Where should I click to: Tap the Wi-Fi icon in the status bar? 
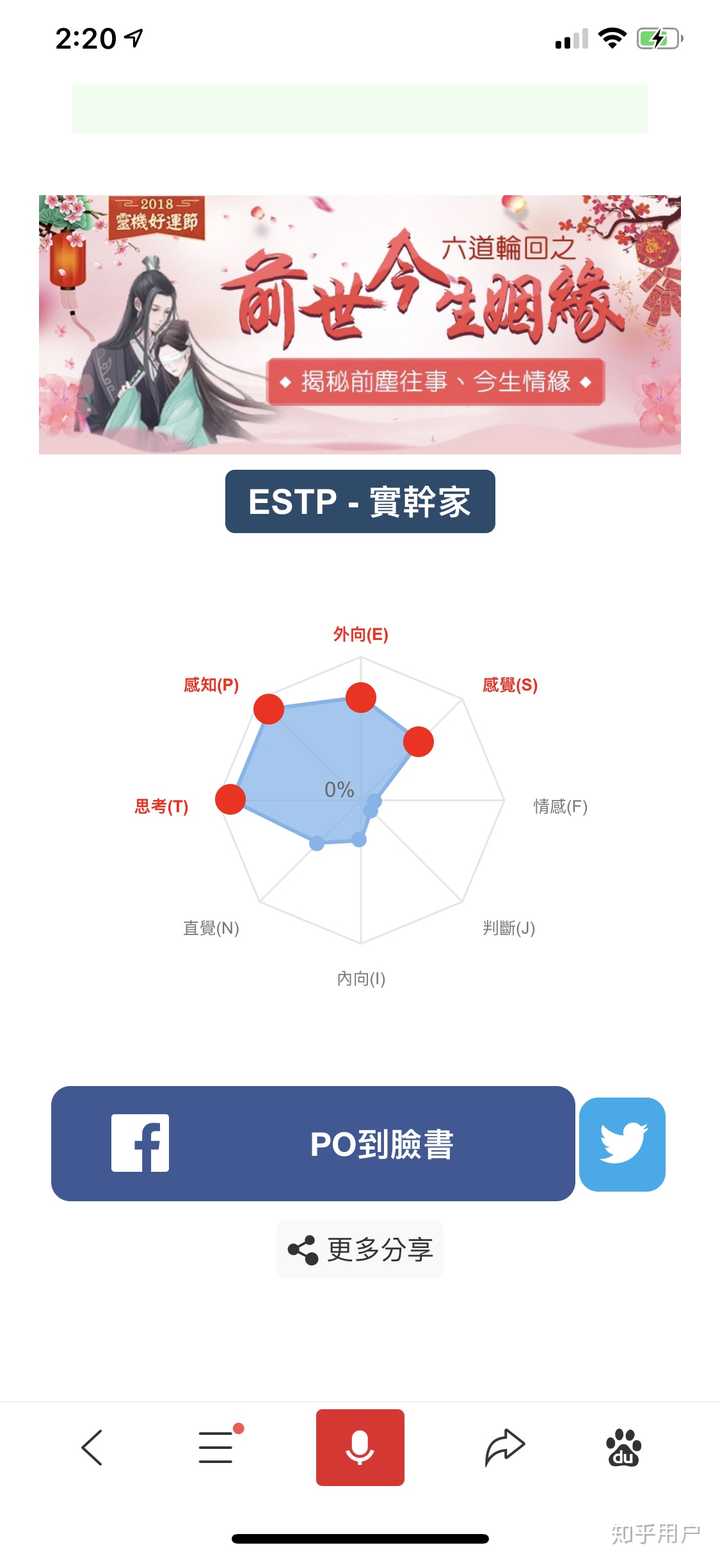pyautogui.click(x=612, y=37)
